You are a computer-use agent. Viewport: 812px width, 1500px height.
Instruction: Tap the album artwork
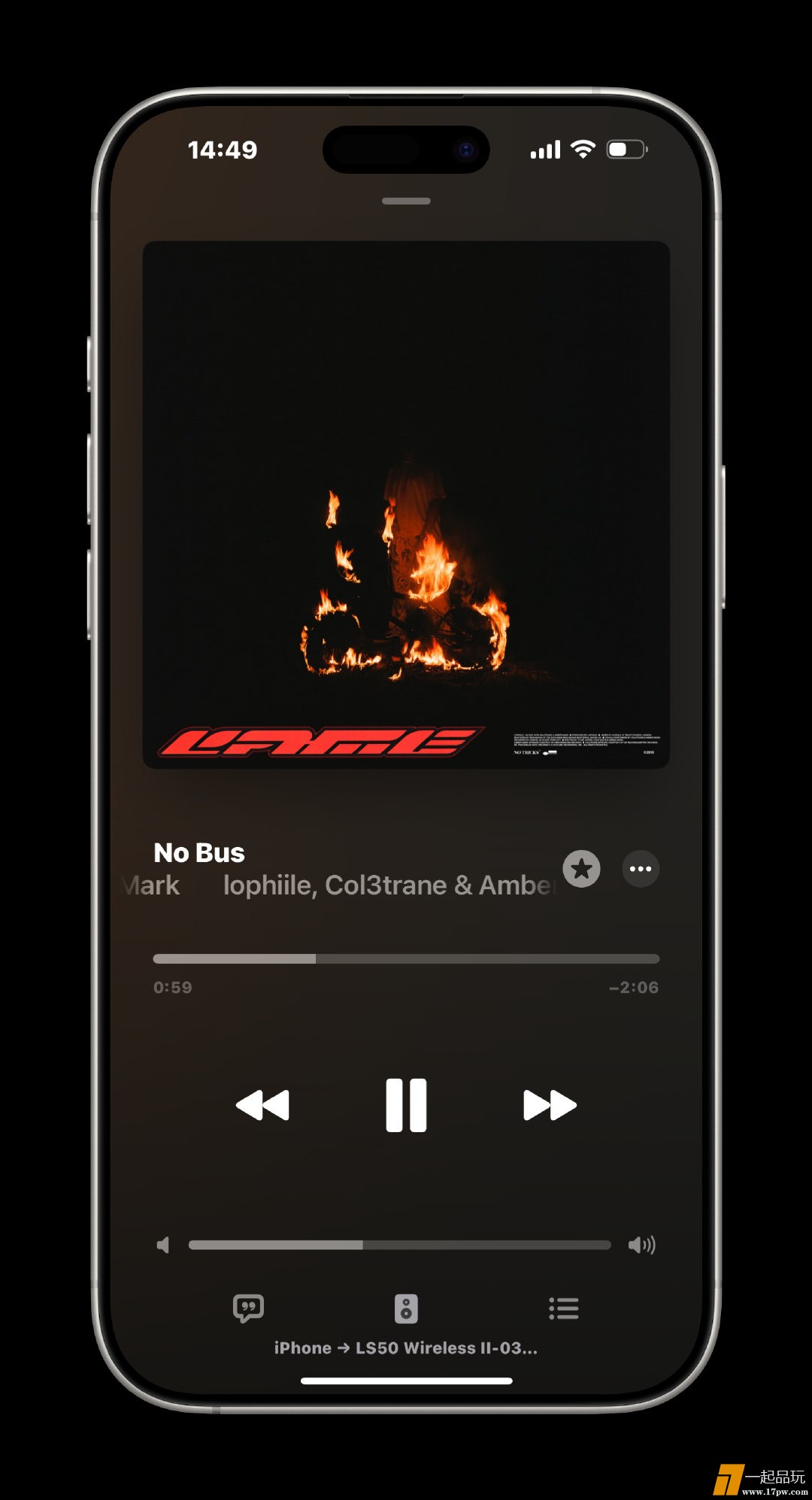[406, 504]
